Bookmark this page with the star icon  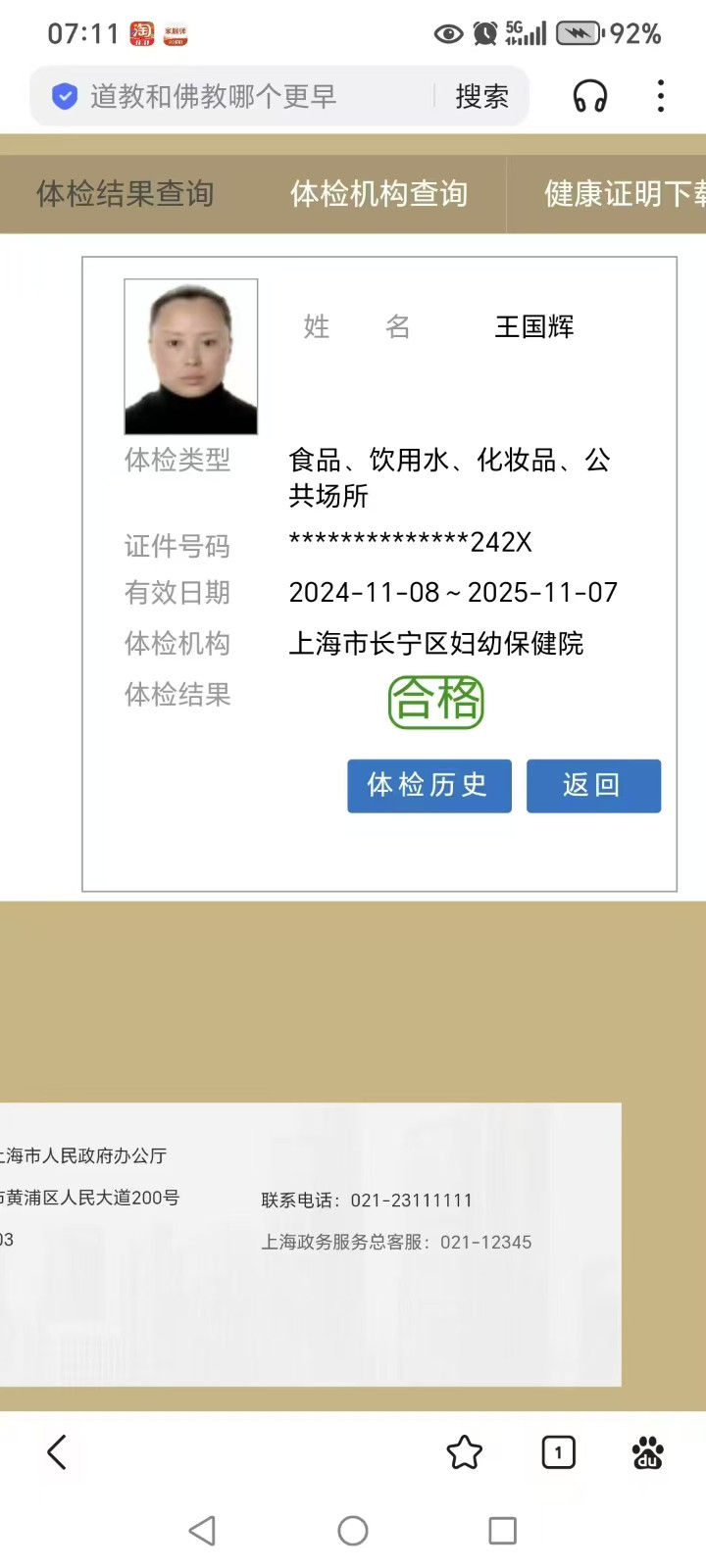click(x=465, y=1451)
